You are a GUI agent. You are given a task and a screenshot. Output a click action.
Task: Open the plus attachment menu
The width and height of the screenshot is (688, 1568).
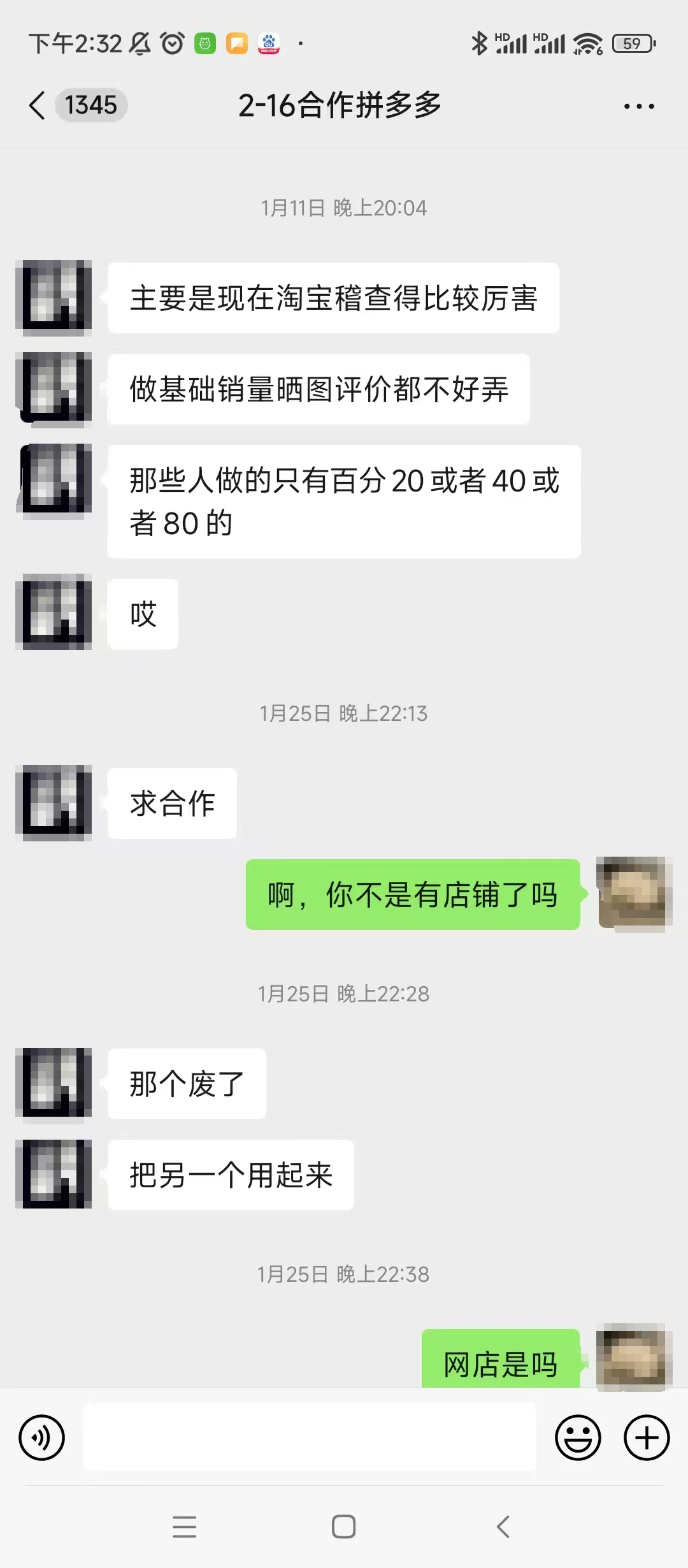[647, 1437]
